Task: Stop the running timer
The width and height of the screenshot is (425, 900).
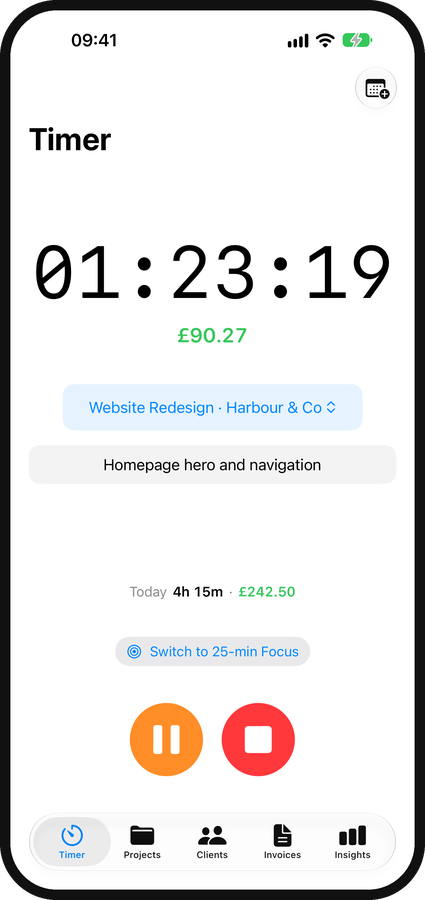Action: coord(258,739)
